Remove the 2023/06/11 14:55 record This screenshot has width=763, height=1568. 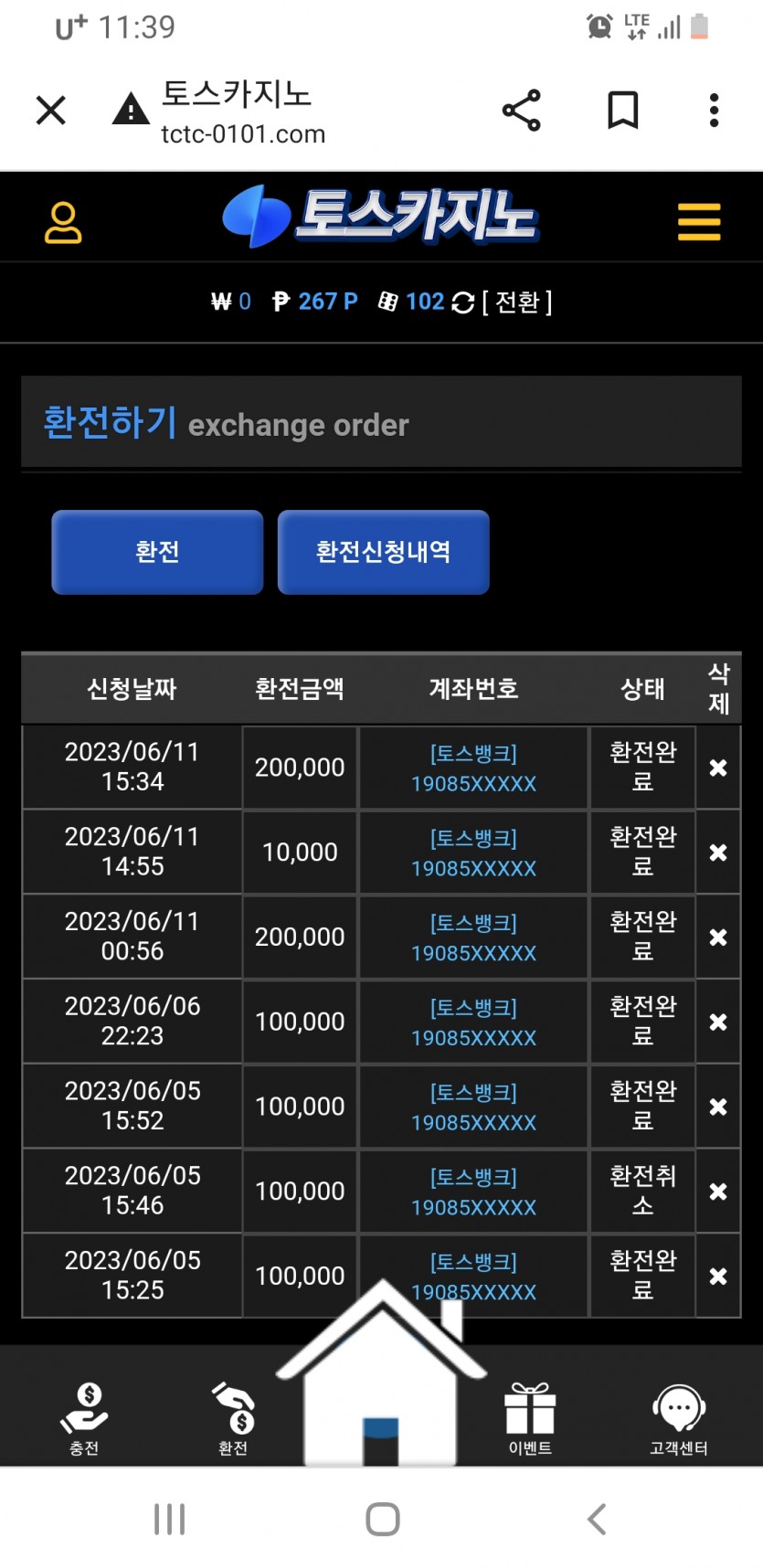[718, 853]
